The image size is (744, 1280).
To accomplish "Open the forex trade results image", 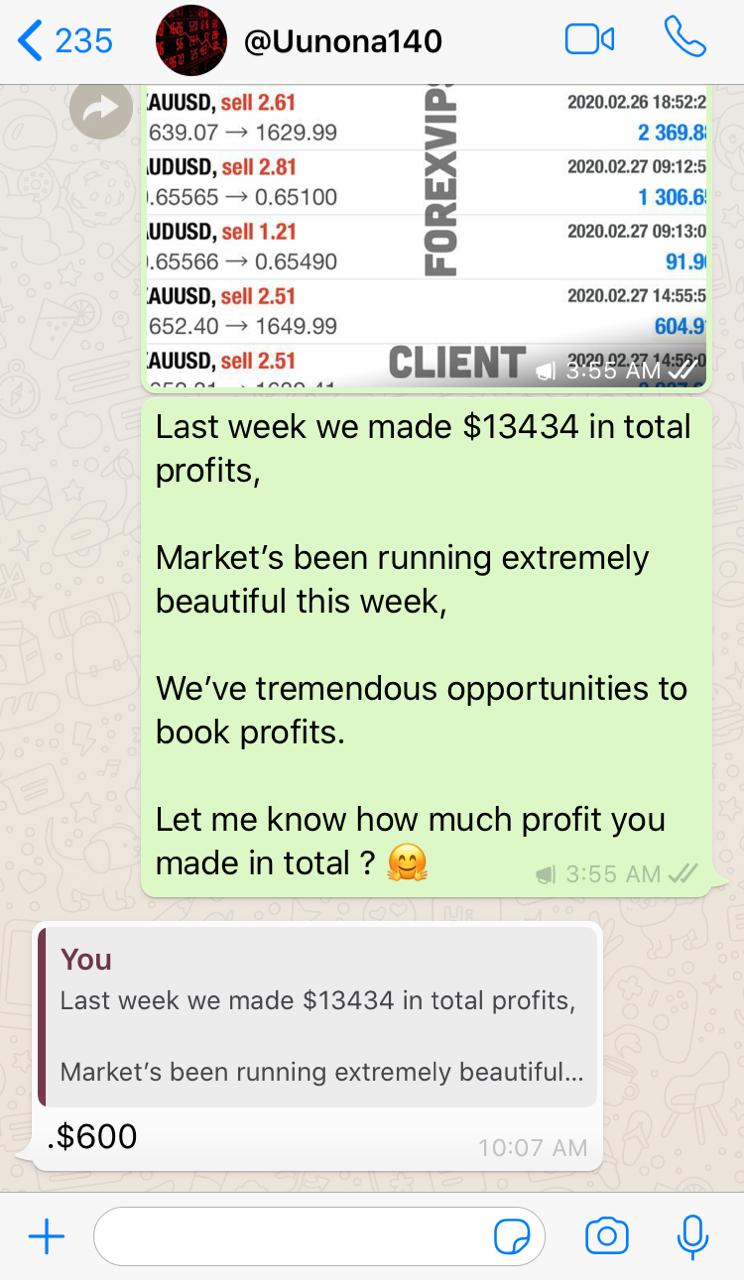I will click(x=427, y=236).
